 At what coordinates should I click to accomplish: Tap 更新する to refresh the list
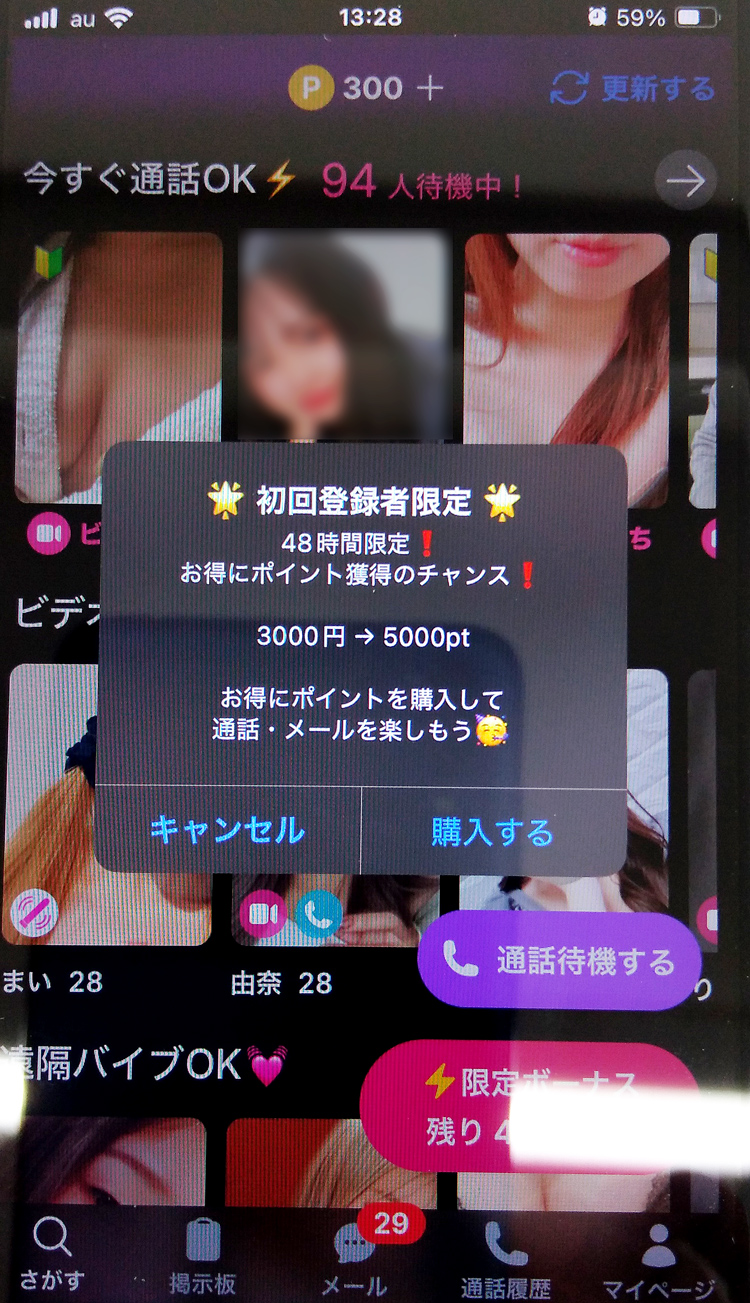(x=633, y=89)
